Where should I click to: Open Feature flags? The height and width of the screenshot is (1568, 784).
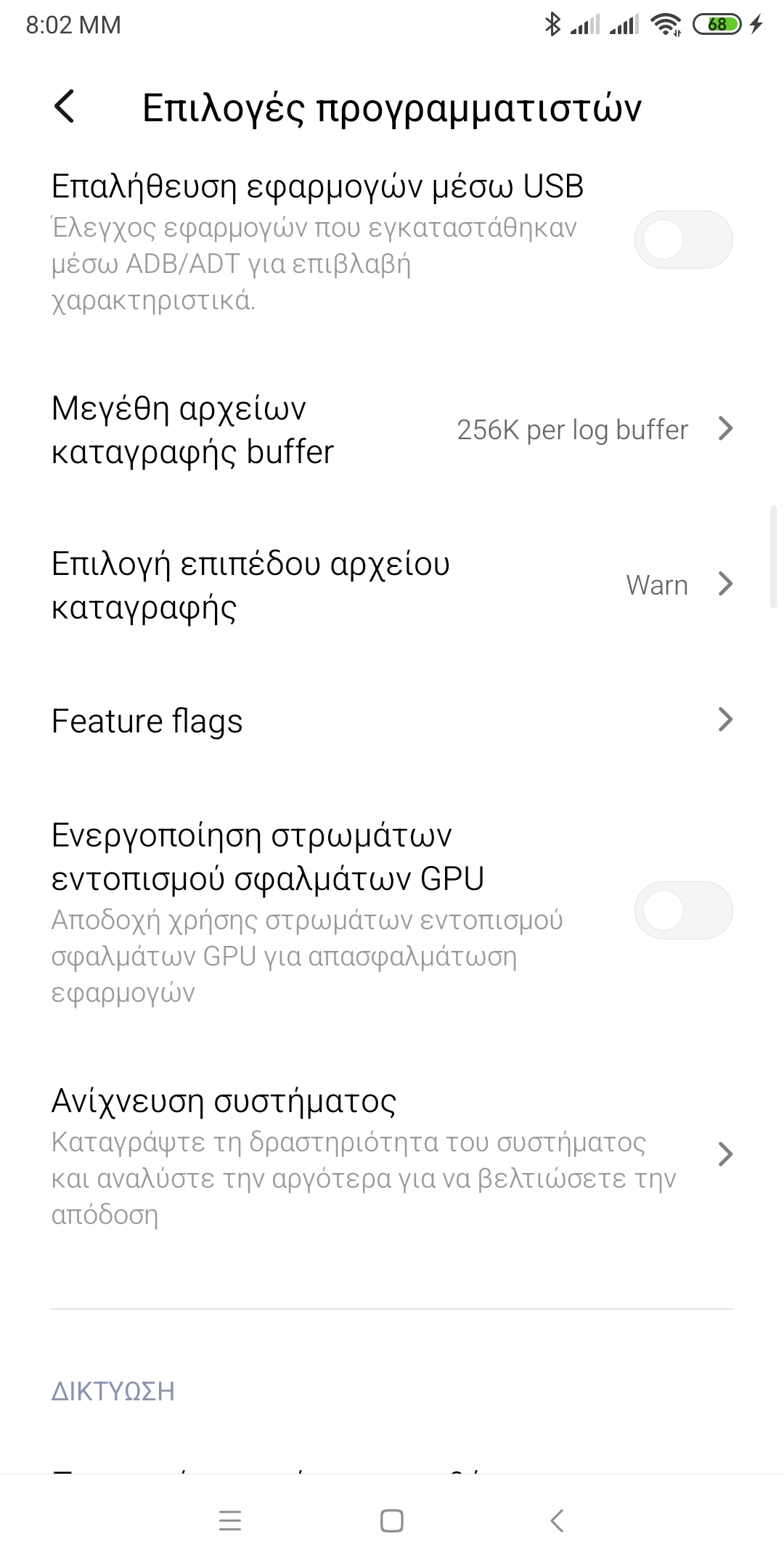(392, 721)
